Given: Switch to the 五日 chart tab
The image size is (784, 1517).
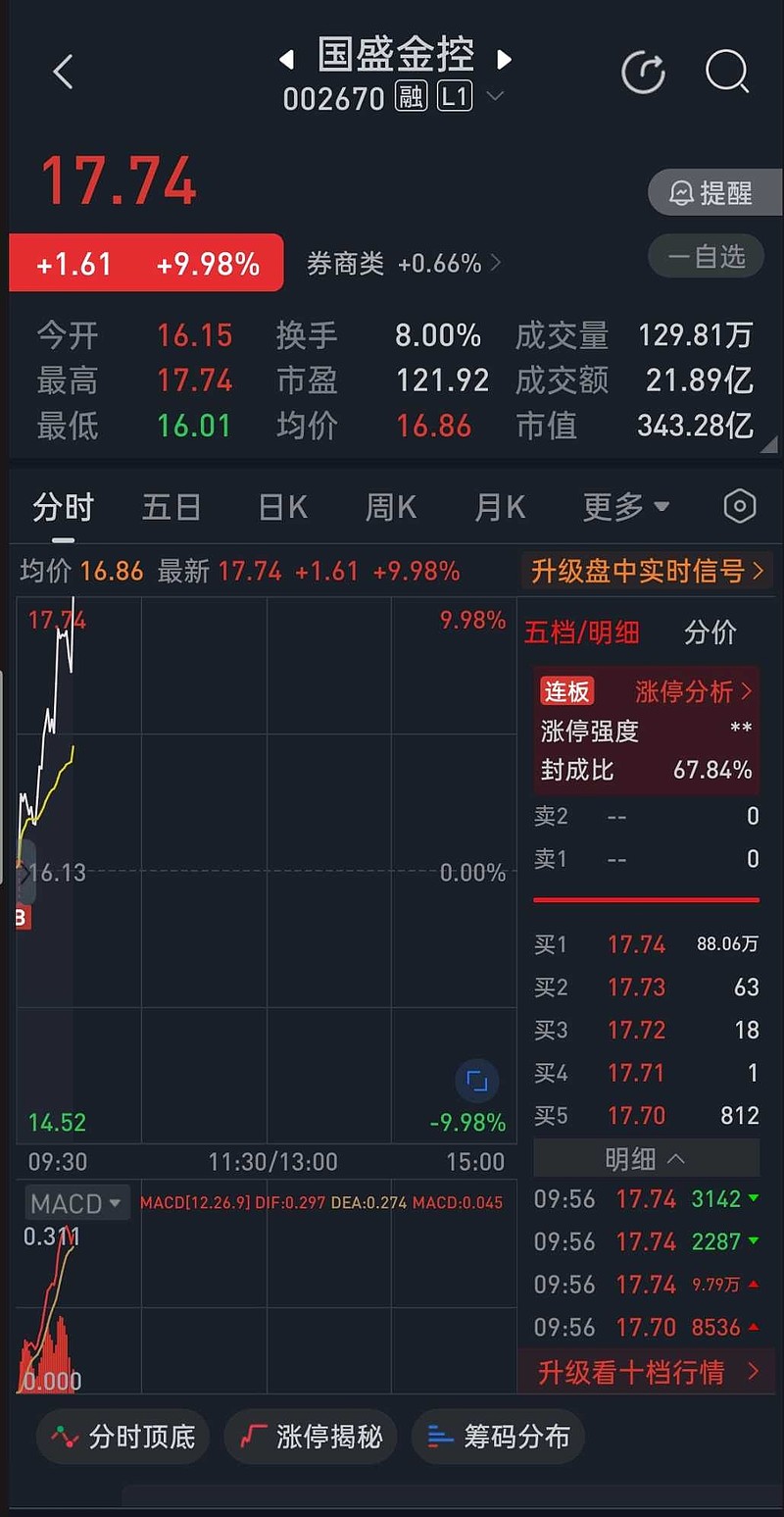Looking at the screenshot, I should point(171,507).
